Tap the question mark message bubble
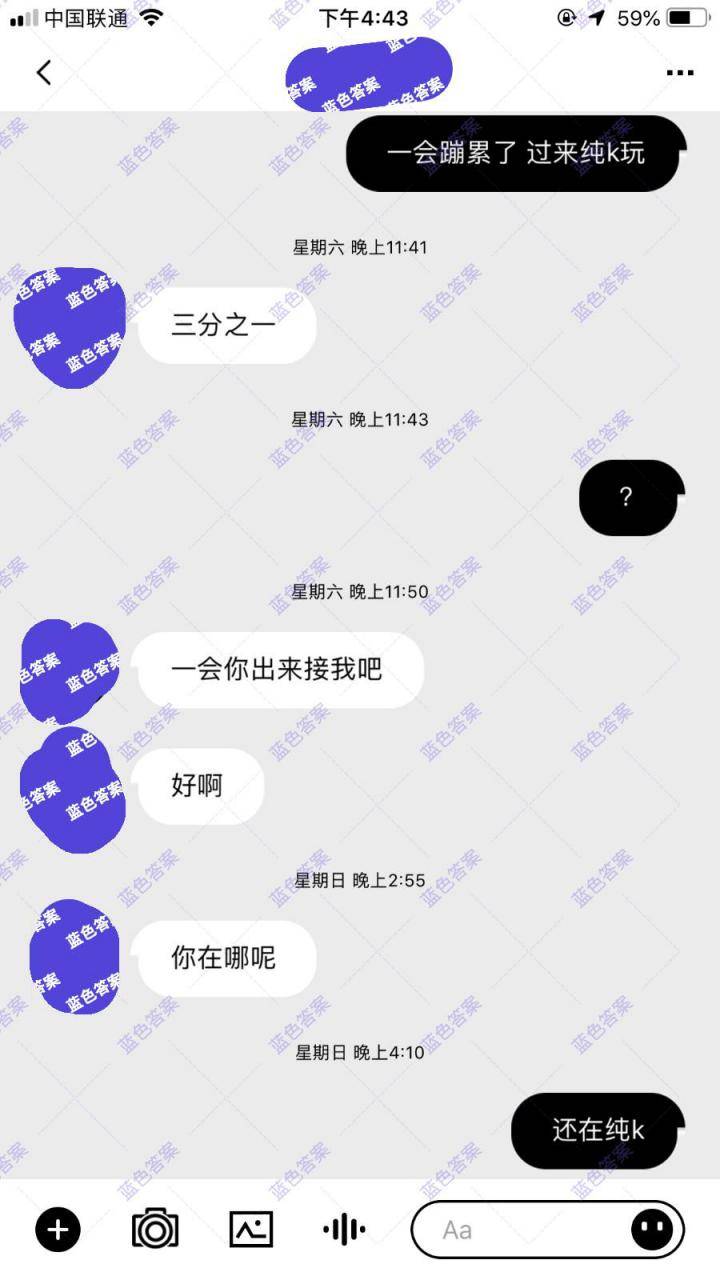720x1280 pixels. [x=628, y=497]
